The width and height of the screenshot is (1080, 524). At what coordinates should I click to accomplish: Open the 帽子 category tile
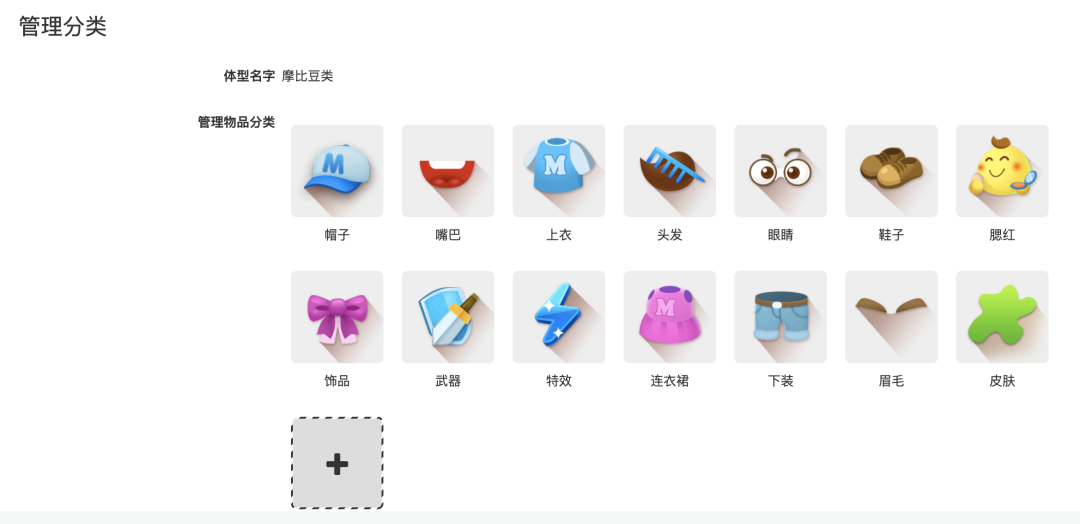pyautogui.click(x=337, y=171)
